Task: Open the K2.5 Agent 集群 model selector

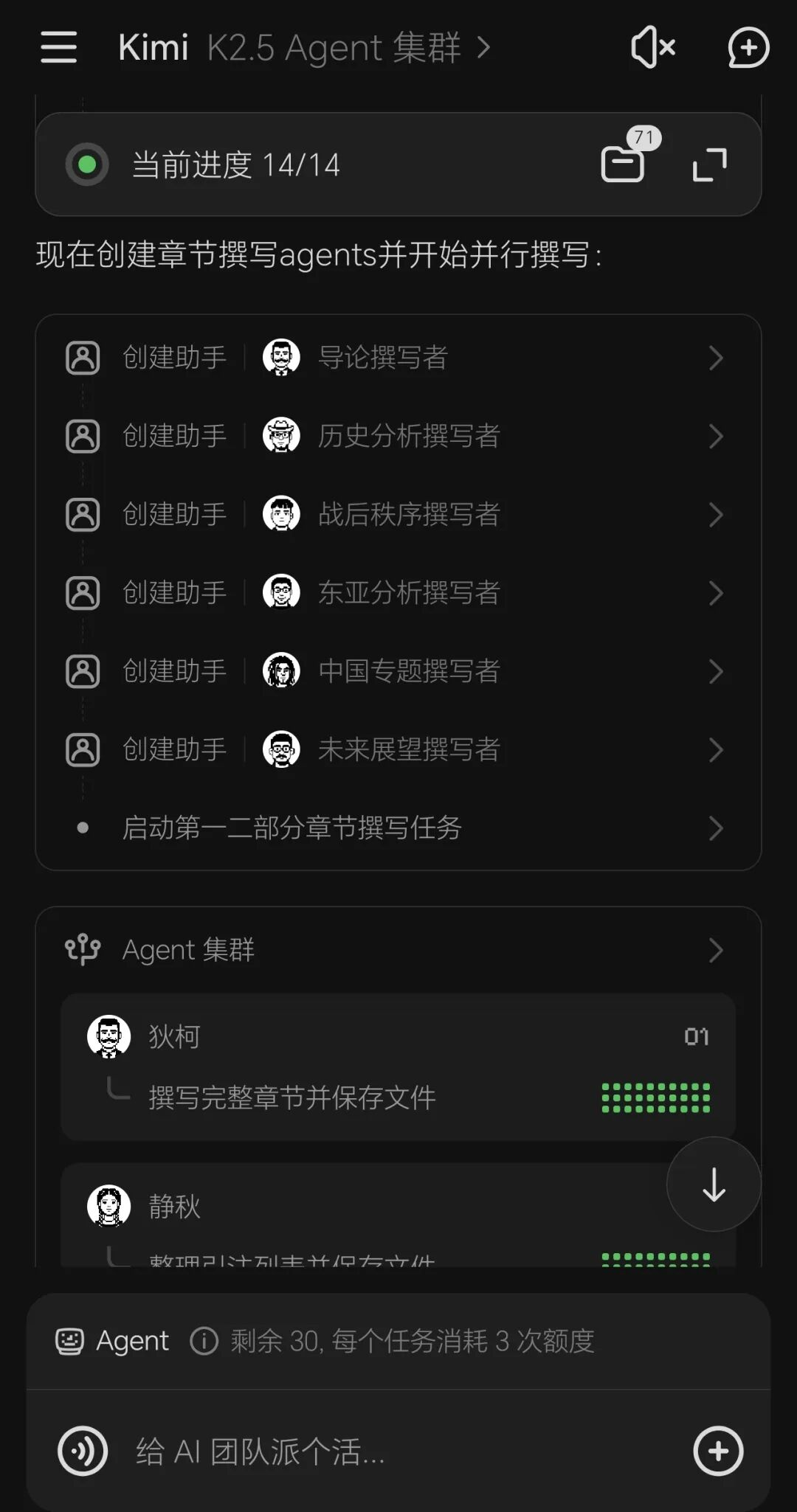Action: (347, 48)
